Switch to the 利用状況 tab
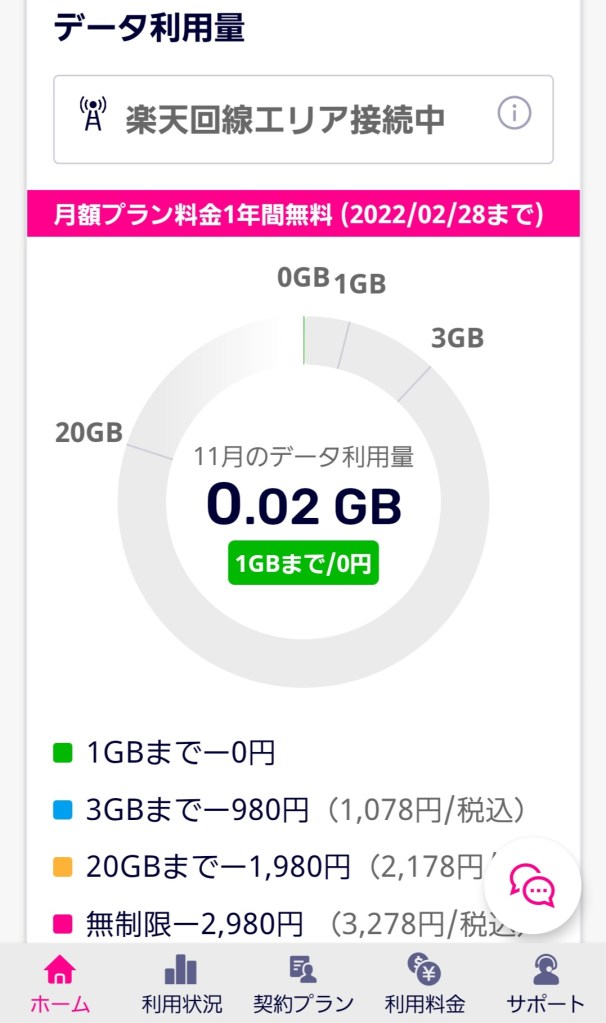606x1023 pixels. click(x=181, y=984)
